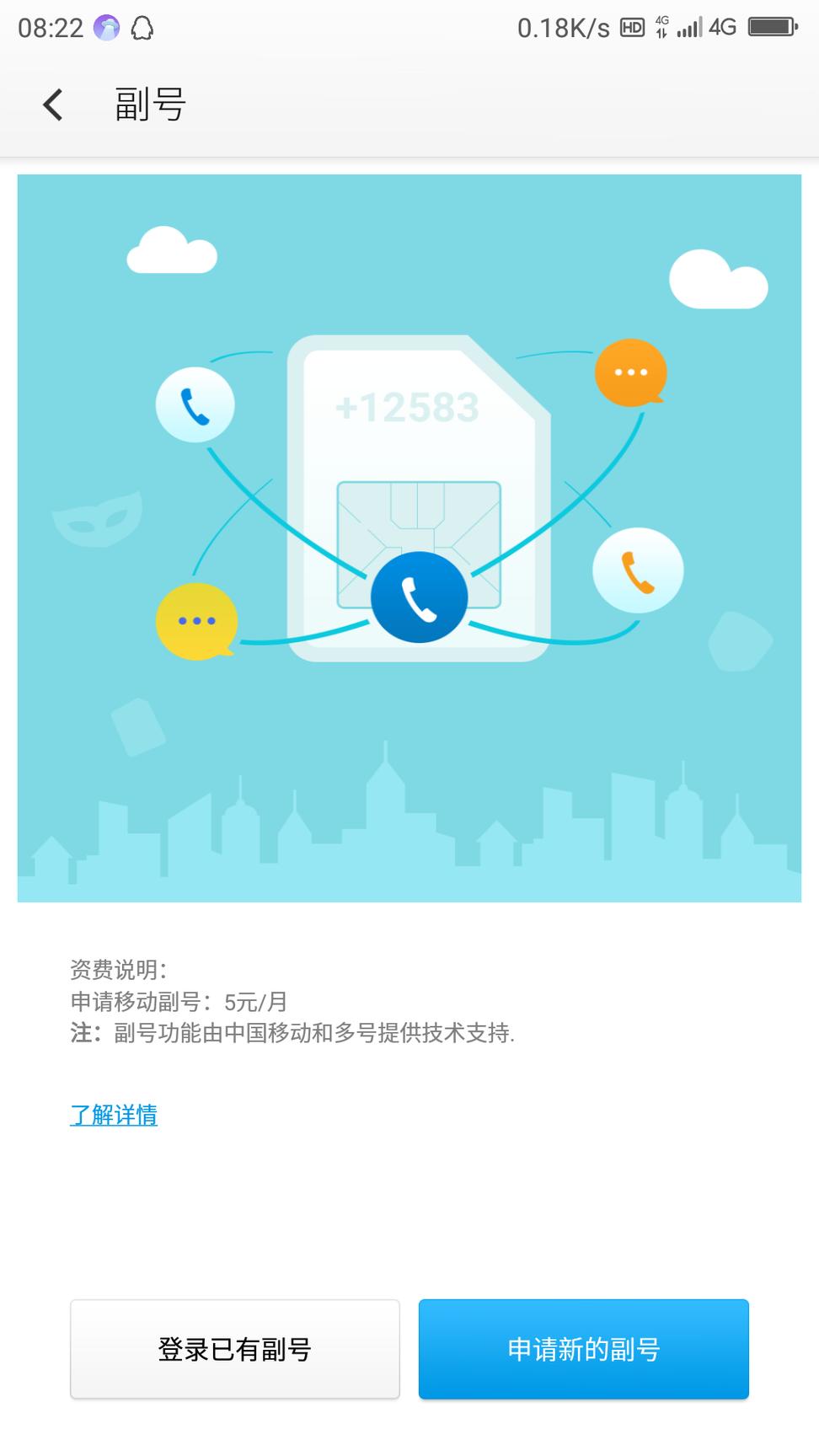Tap the yellow message bubble icon
The width and height of the screenshot is (819, 1456).
[x=196, y=619]
